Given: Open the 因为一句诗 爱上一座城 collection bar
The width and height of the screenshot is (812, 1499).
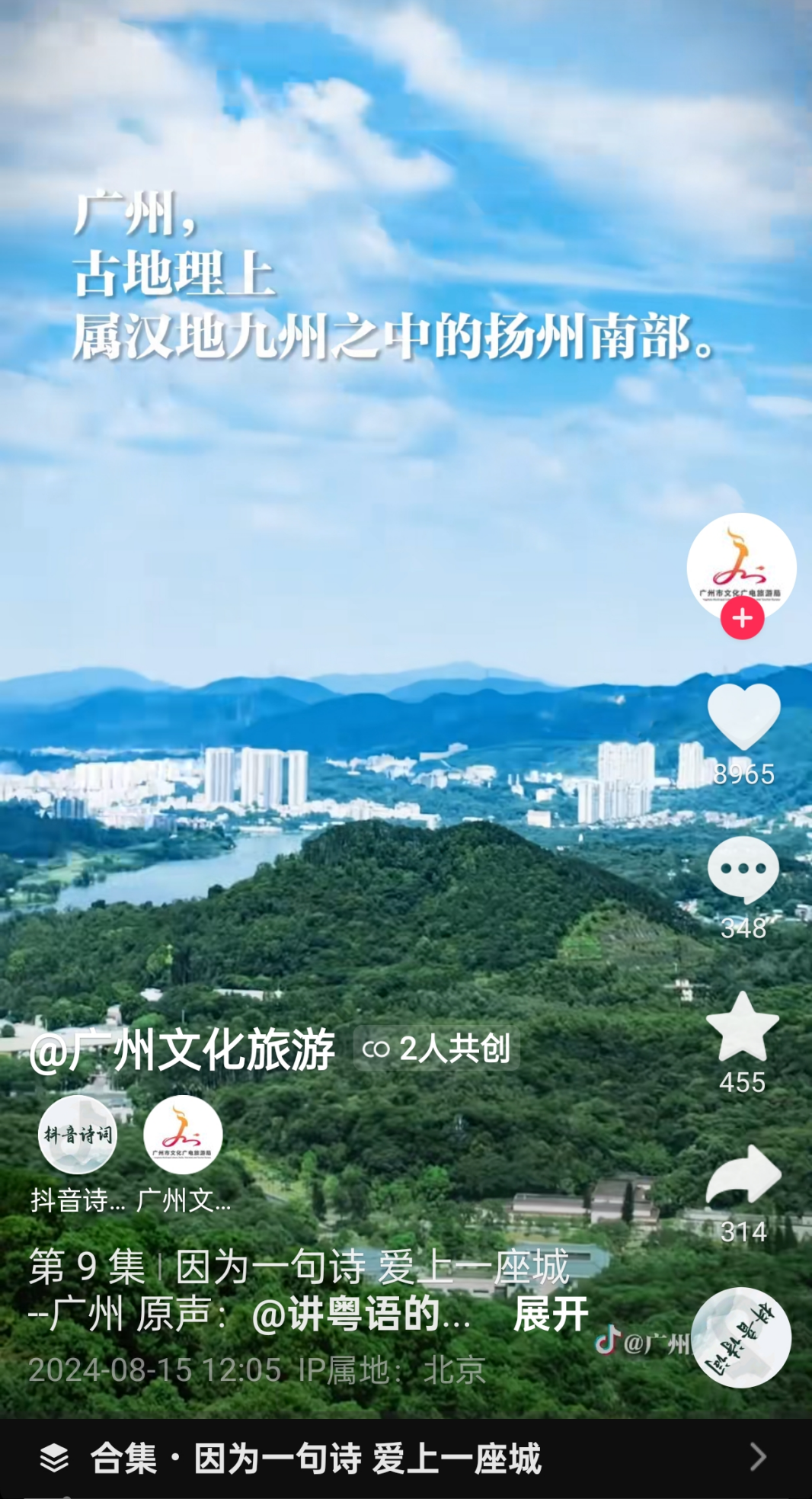Looking at the screenshot, I should tap(405, 1458).
